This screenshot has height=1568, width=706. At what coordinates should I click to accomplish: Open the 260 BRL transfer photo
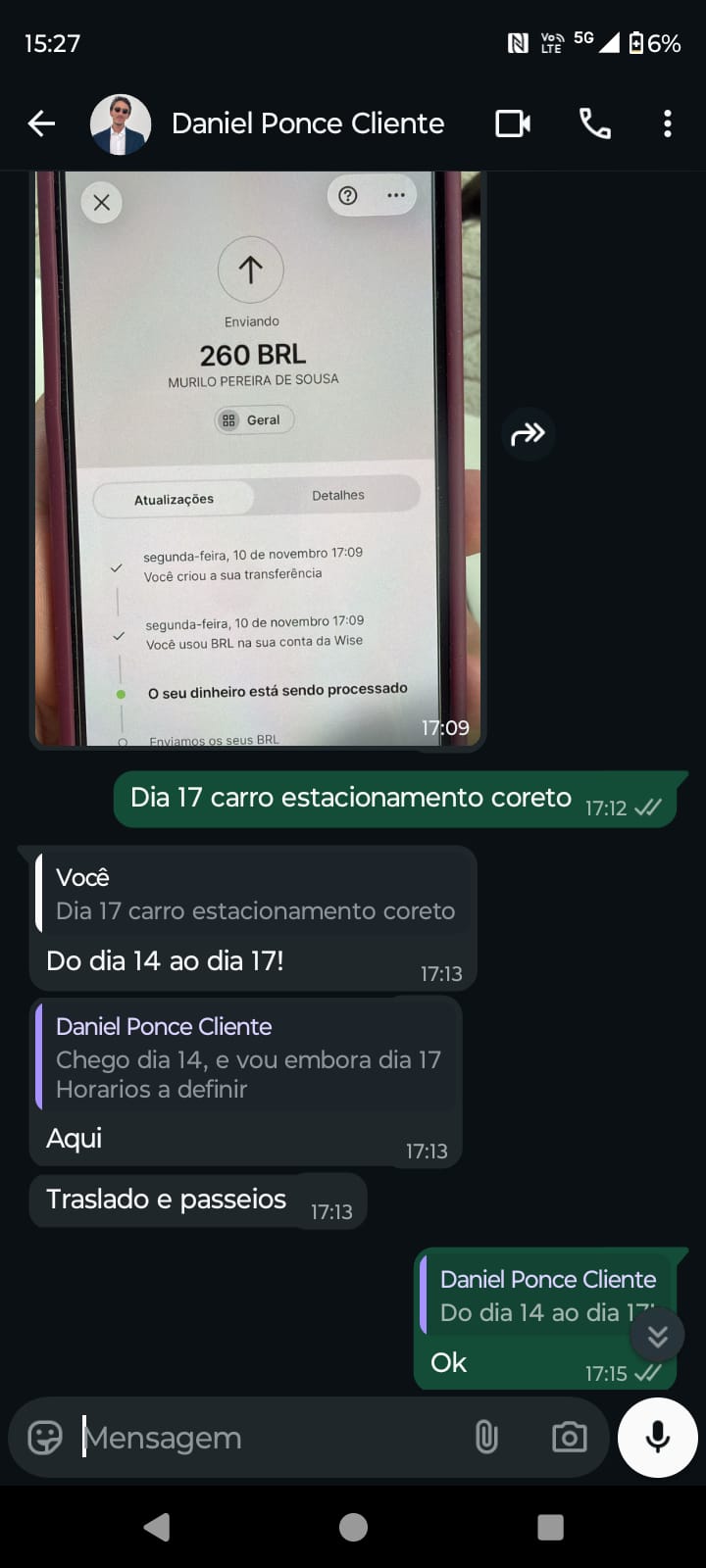(257, 461)
